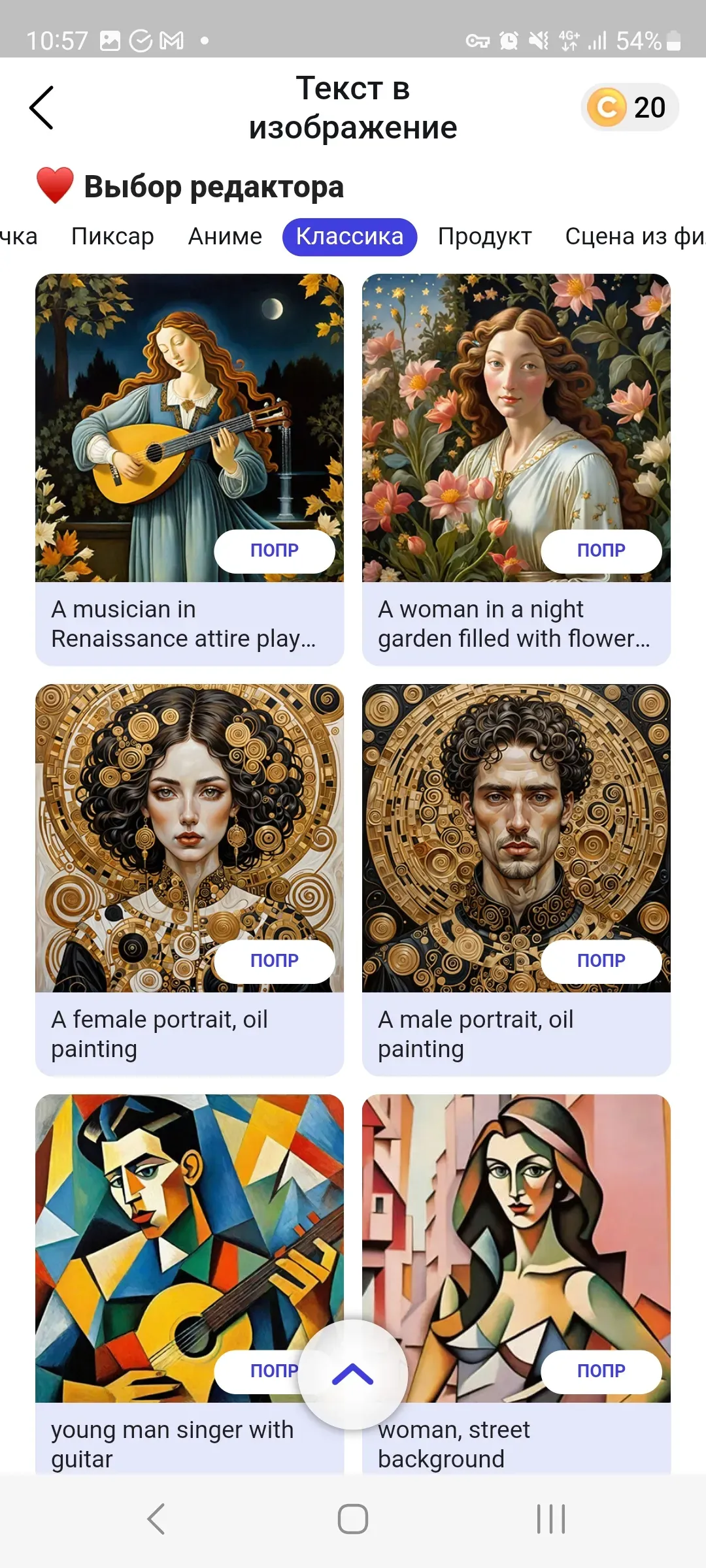Open the coin balance showing 20
This screenshot has width=706, height=1568.
pos(629,108)
